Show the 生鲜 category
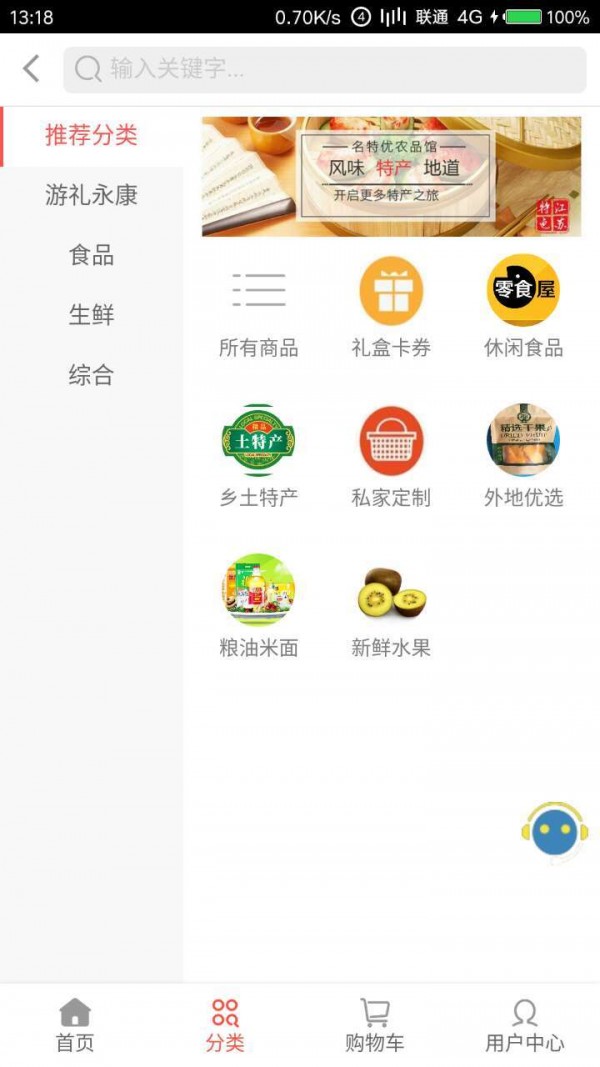 (x=91, y=316)
